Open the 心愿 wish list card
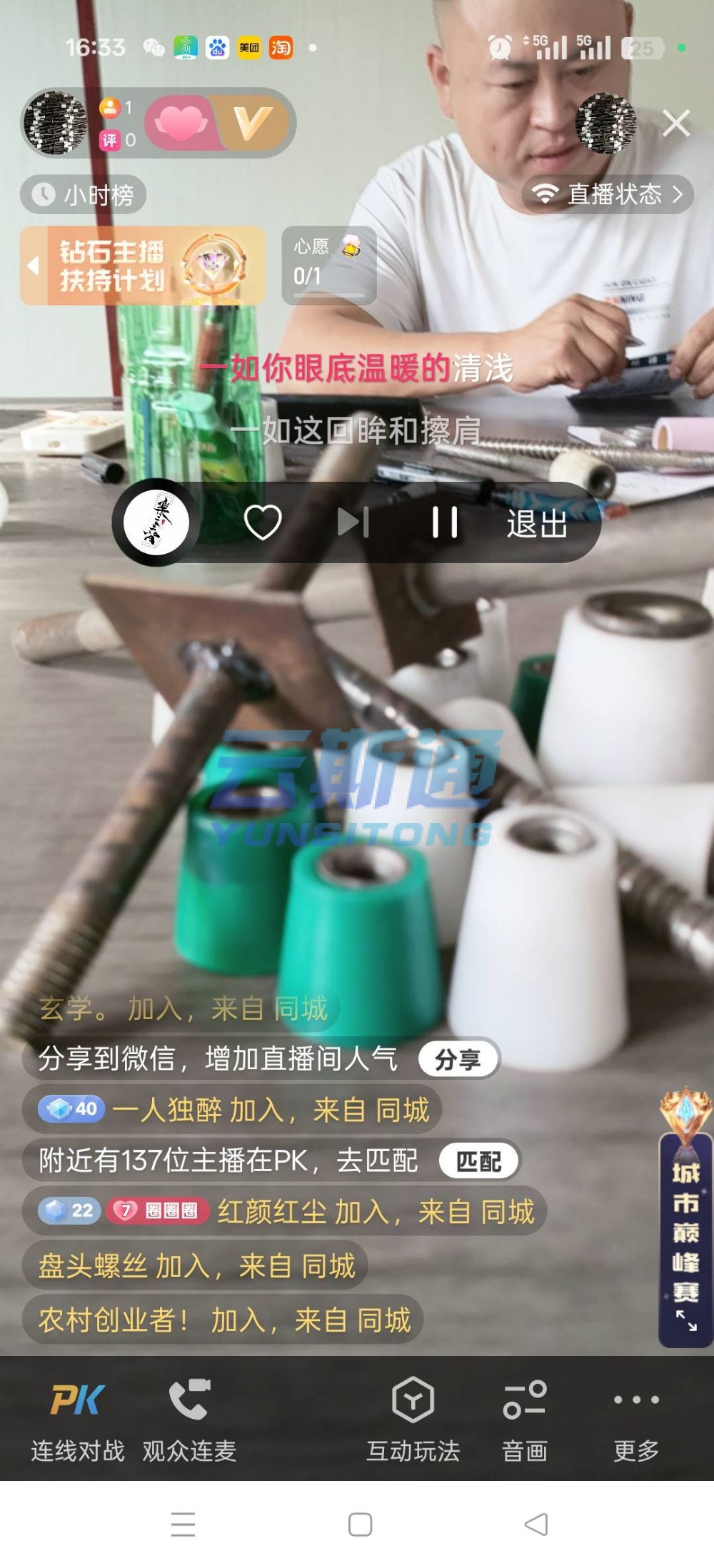The width and height of the screenshot is (714, 1568). click(329, 265)
